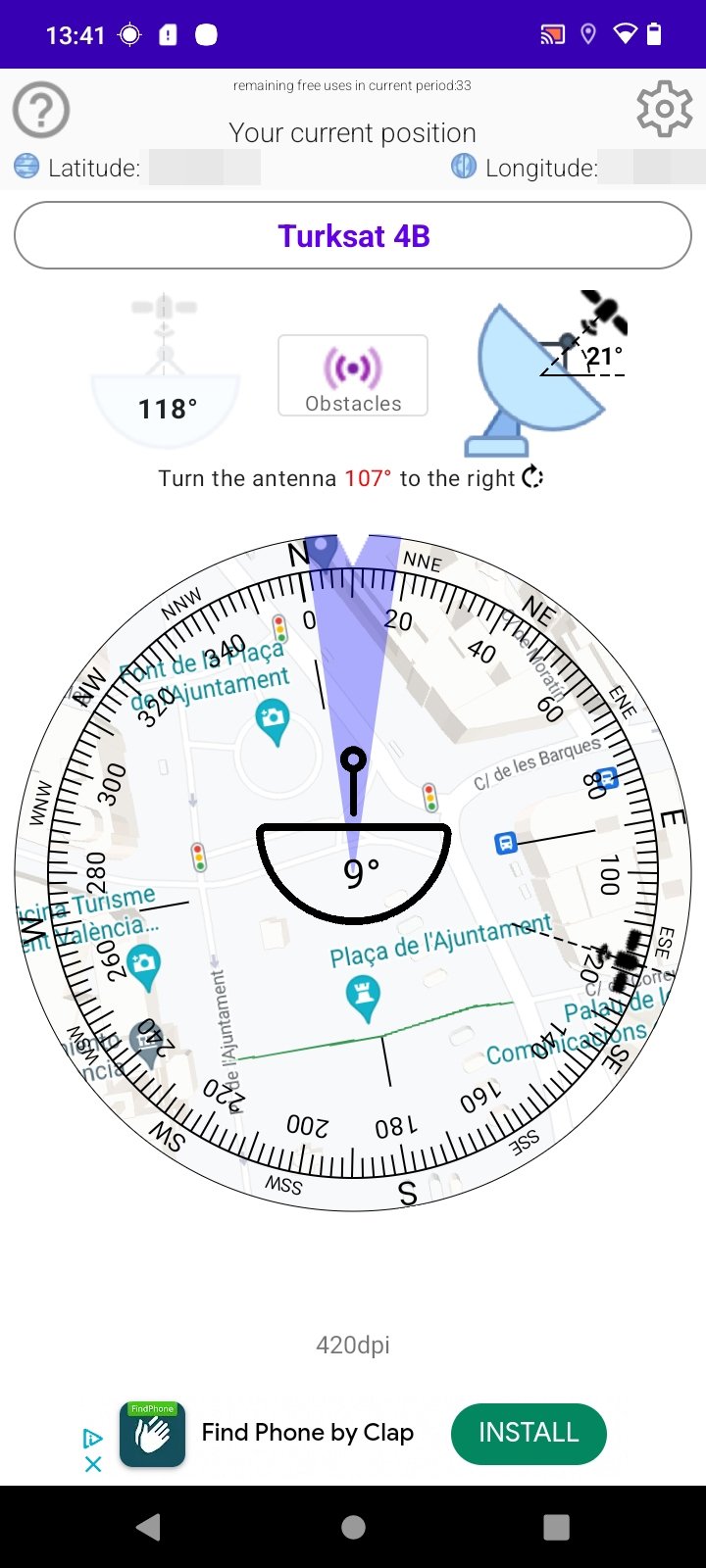The image size is (706, 1568).
Task: Open the ad info triangle icon
Action: (93, 1438)
